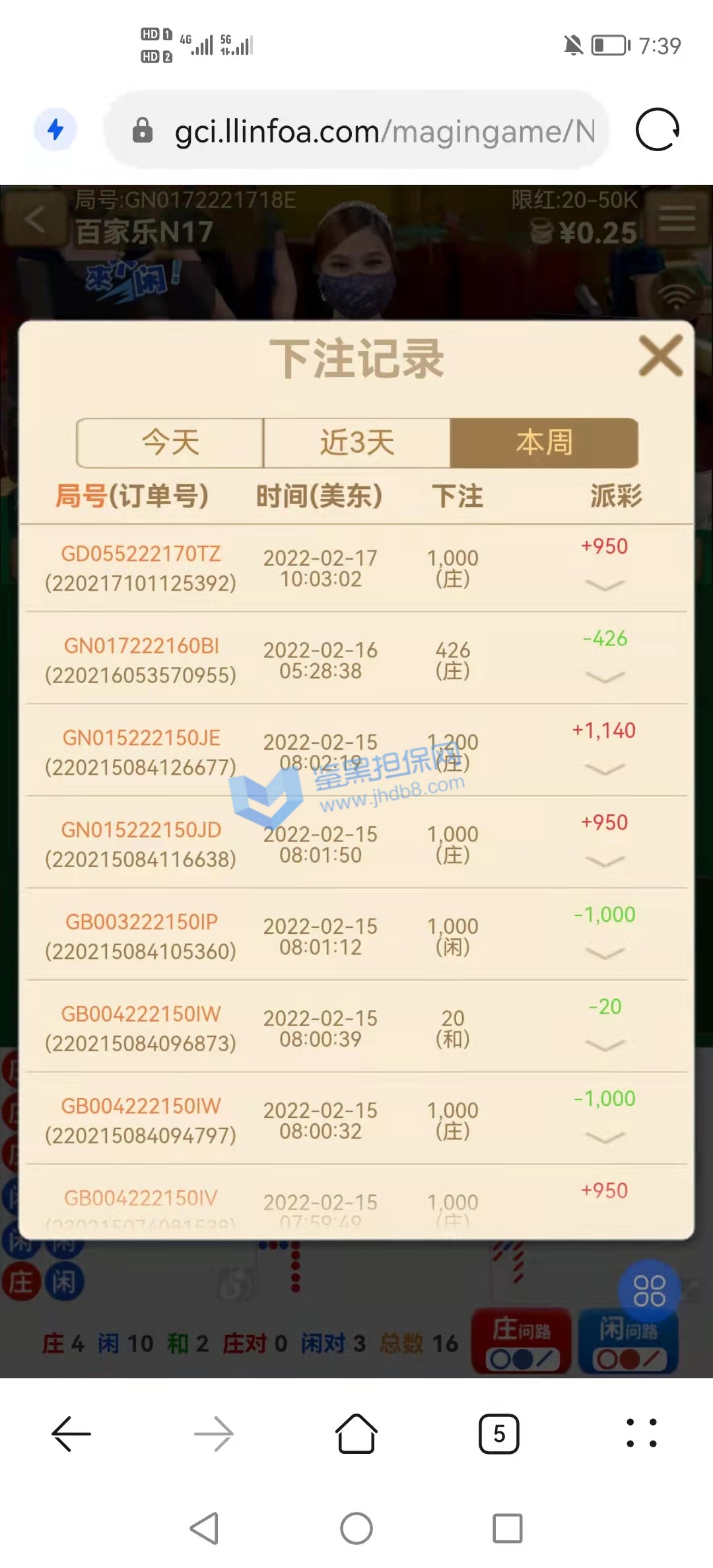Viewport: 713px width, 1568px height.
Task: Expand details for order GB003222150IP
Action: (x=604, y=953)
